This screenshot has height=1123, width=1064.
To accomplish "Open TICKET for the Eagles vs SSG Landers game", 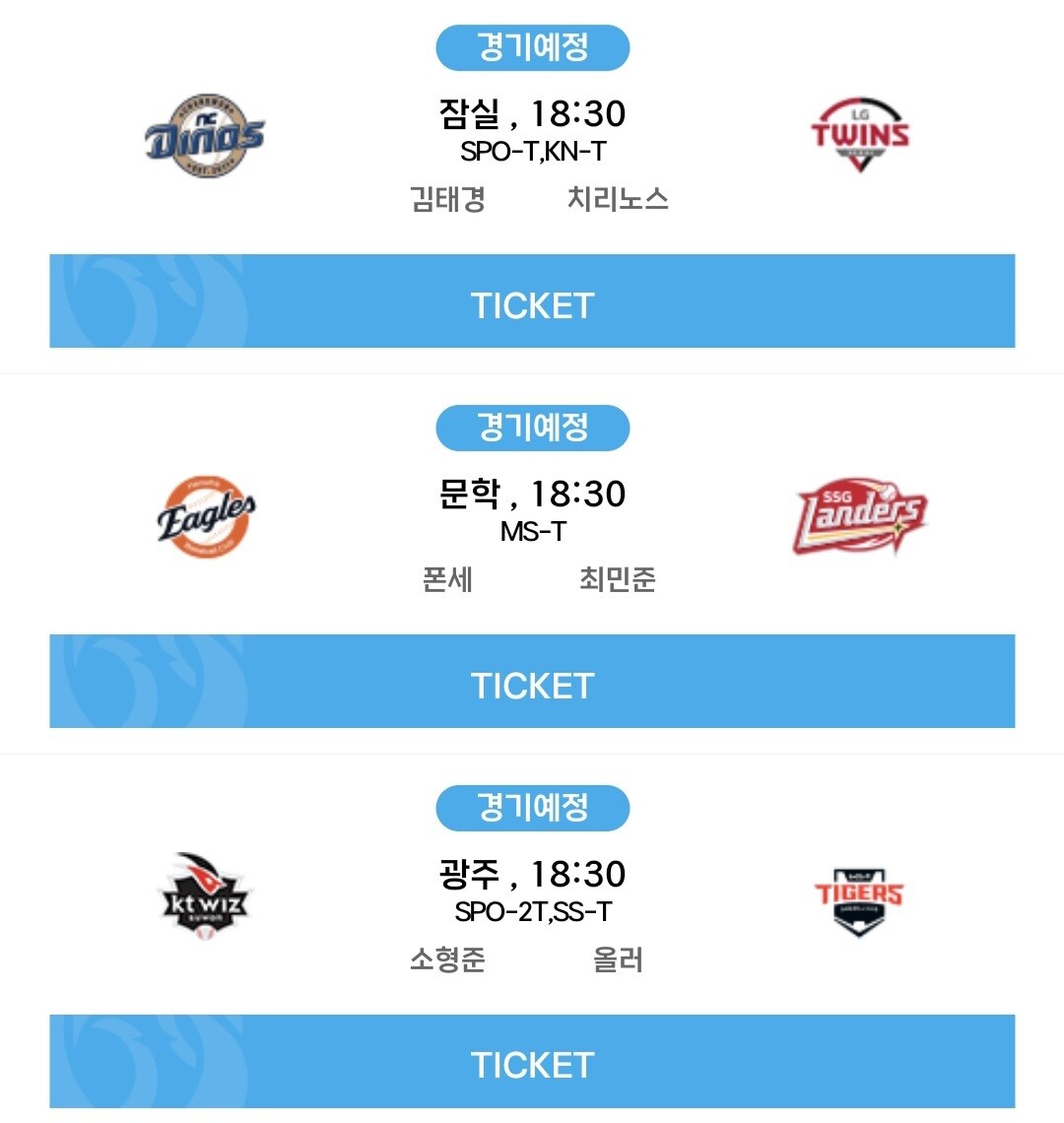I will click(532, 681).
